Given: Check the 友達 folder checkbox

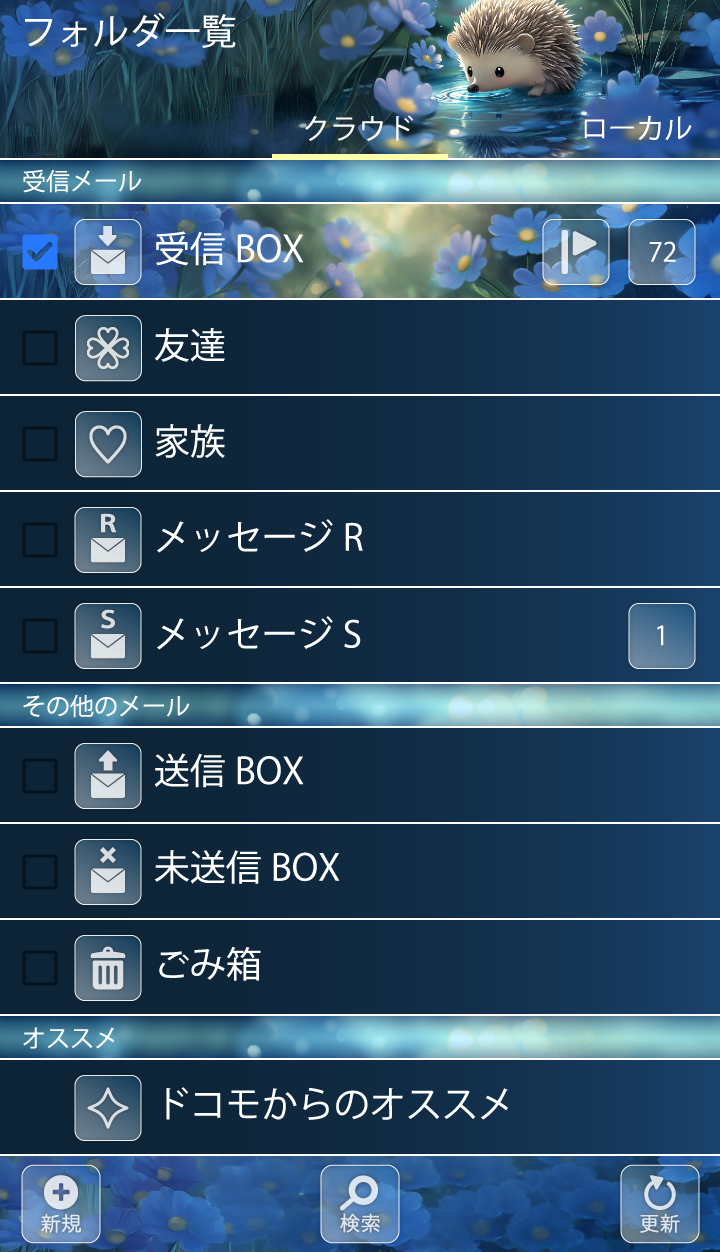Looking at the screenshot, I should pos(40,348).
